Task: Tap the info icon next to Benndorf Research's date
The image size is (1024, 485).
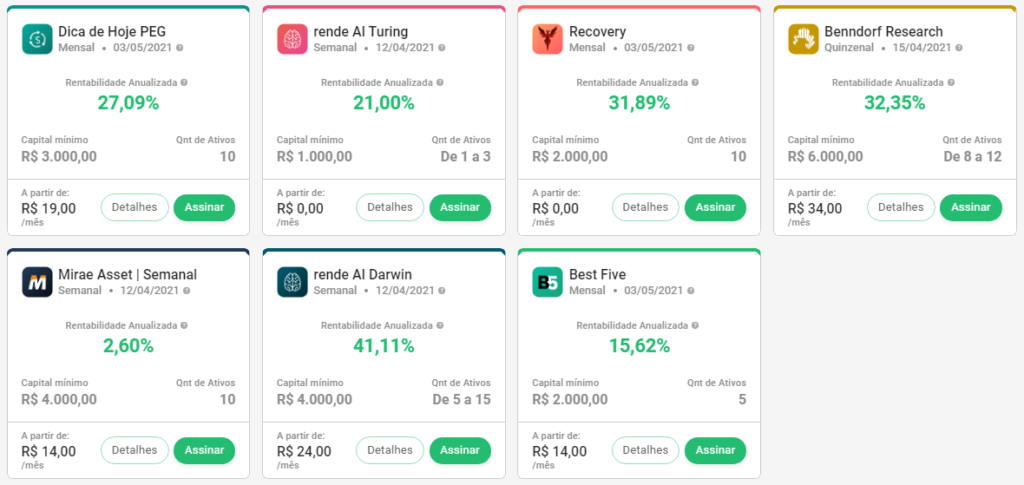Action: [x=959, y=47]
